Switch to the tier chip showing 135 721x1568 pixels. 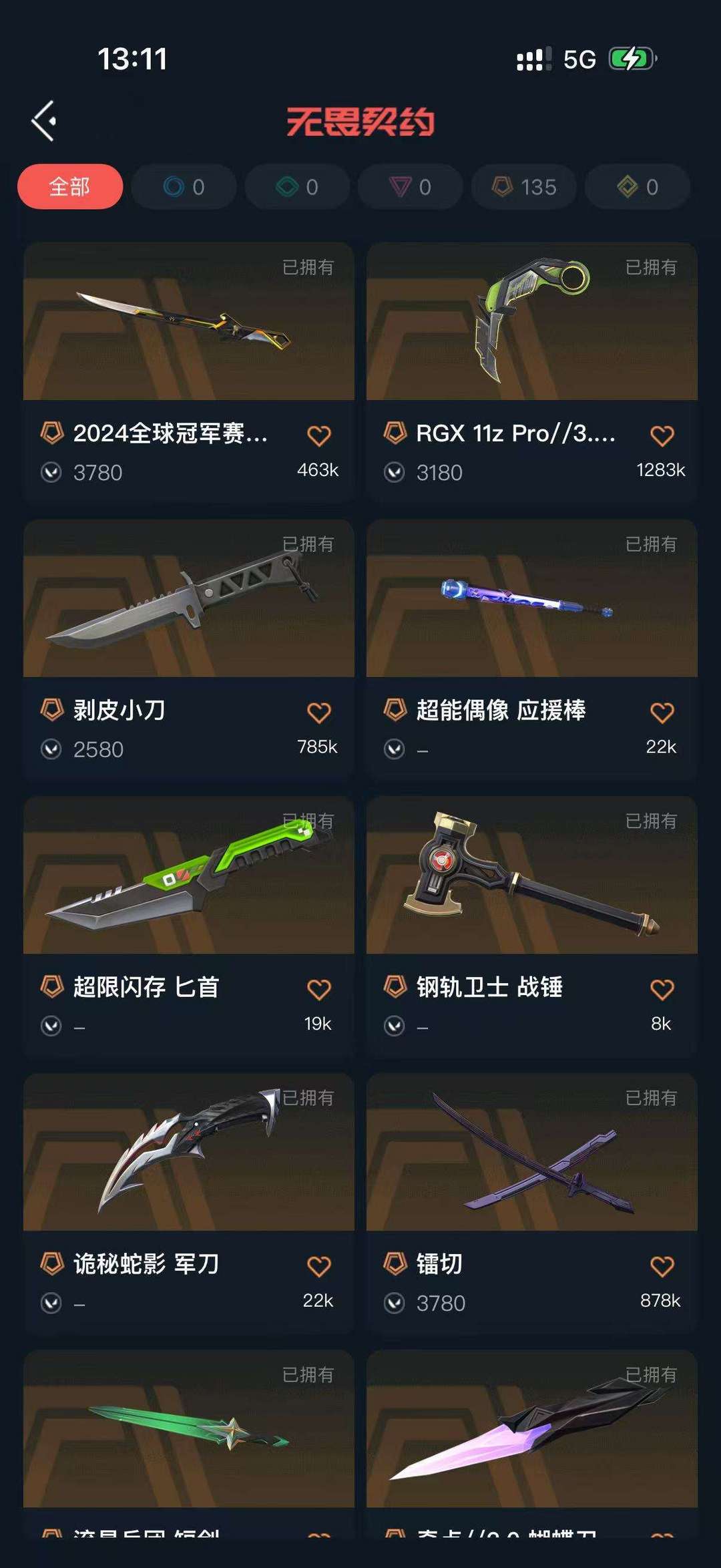point(524,186)
